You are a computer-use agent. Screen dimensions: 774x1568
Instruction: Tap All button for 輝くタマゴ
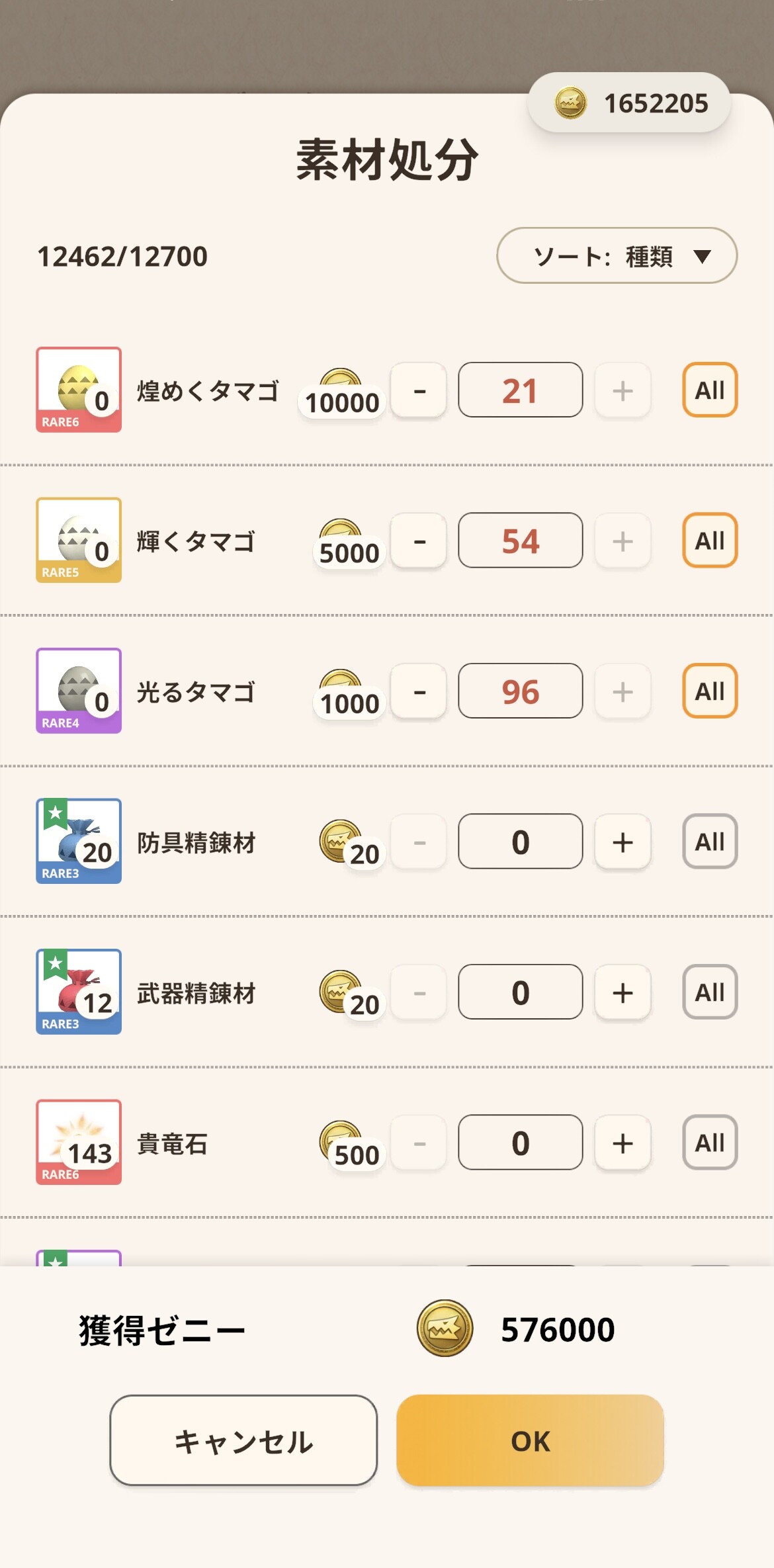(709, 541)
